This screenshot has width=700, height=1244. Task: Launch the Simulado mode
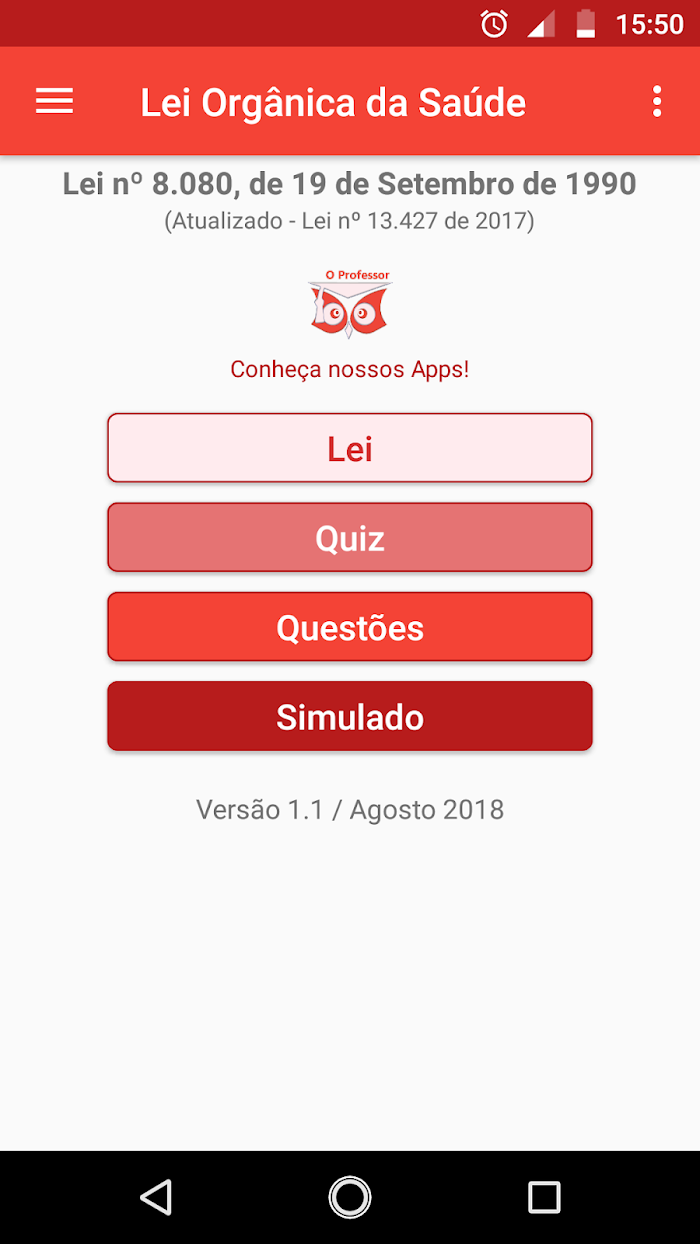(350, 716)
